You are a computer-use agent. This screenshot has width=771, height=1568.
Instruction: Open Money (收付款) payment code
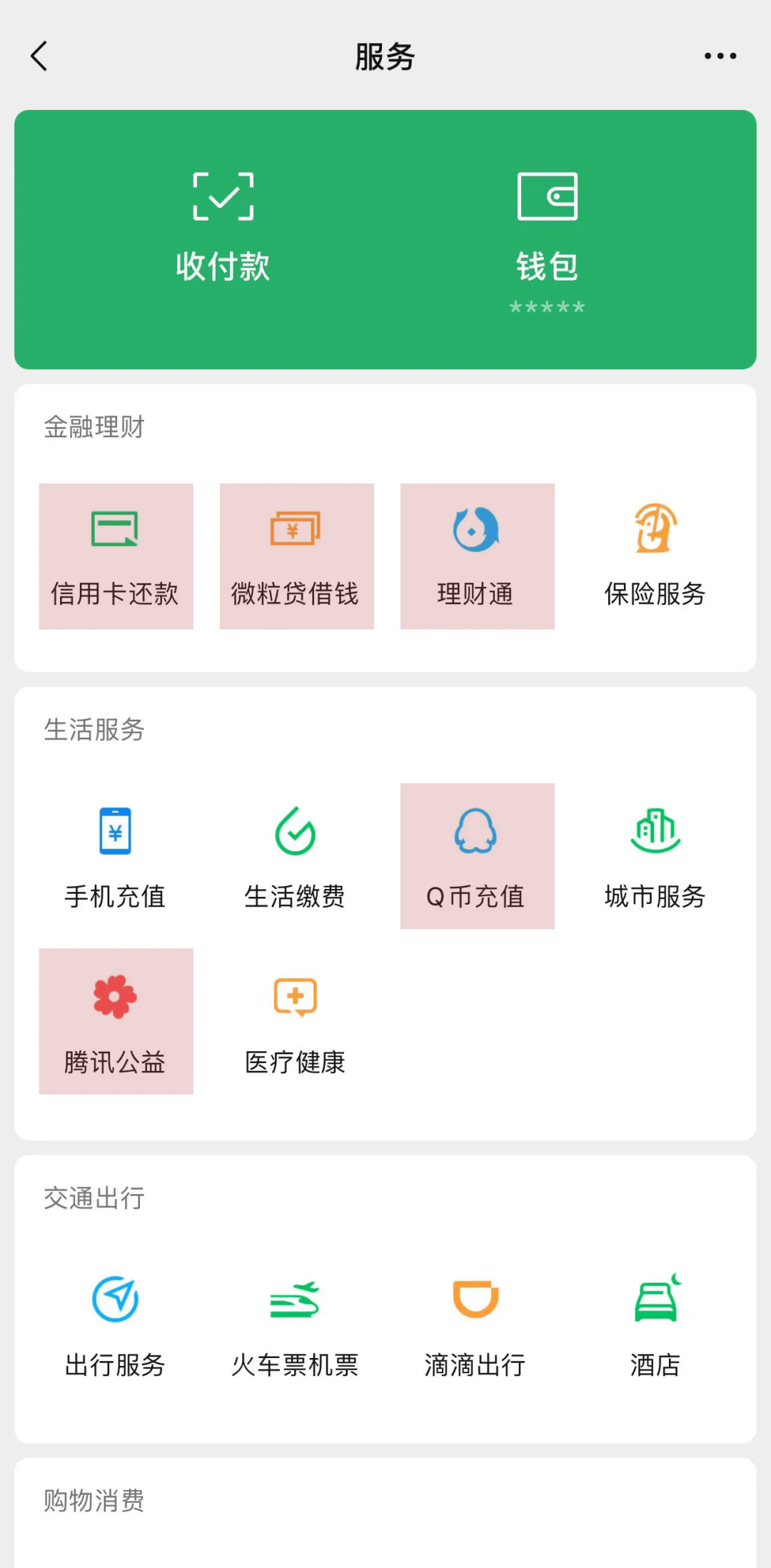pos(222,221)
